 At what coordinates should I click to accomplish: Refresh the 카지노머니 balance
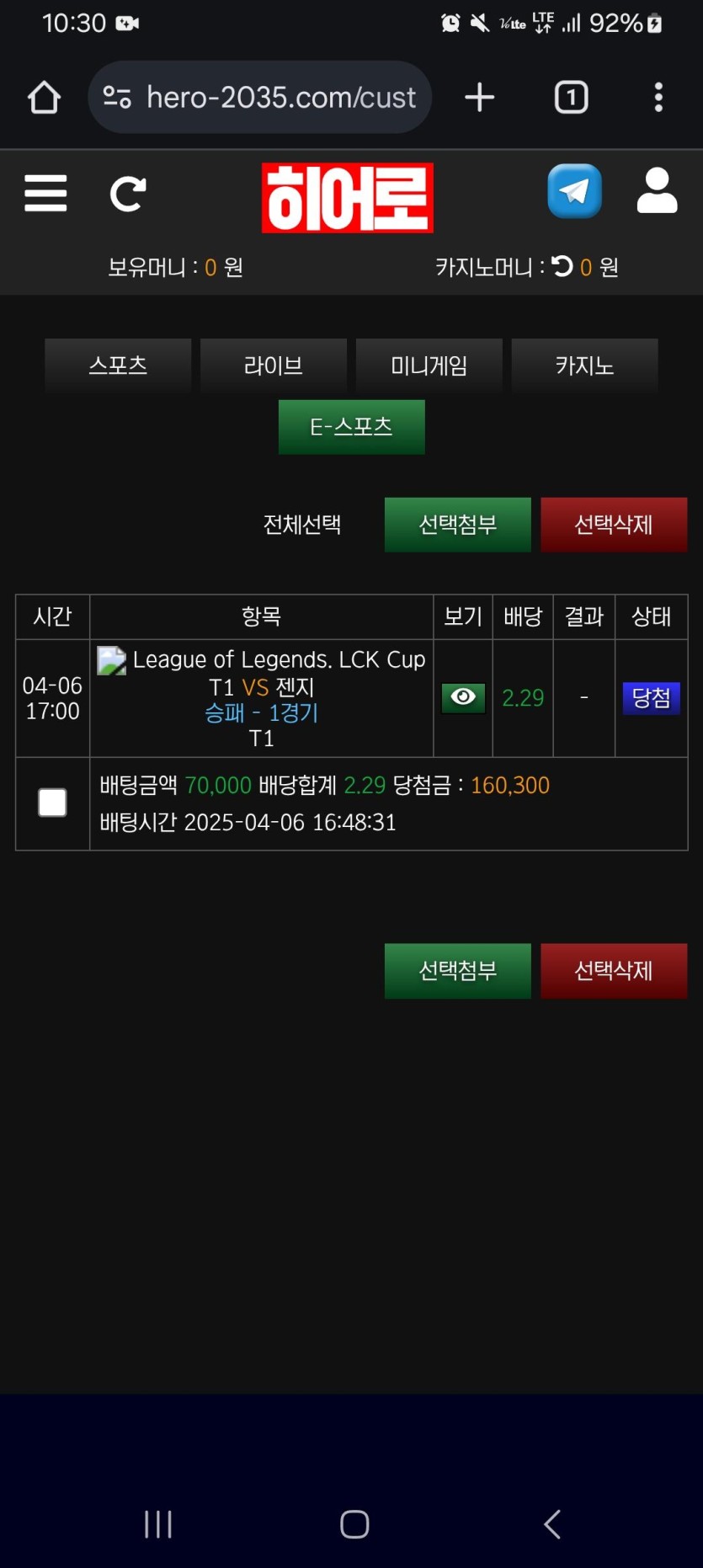562,266
